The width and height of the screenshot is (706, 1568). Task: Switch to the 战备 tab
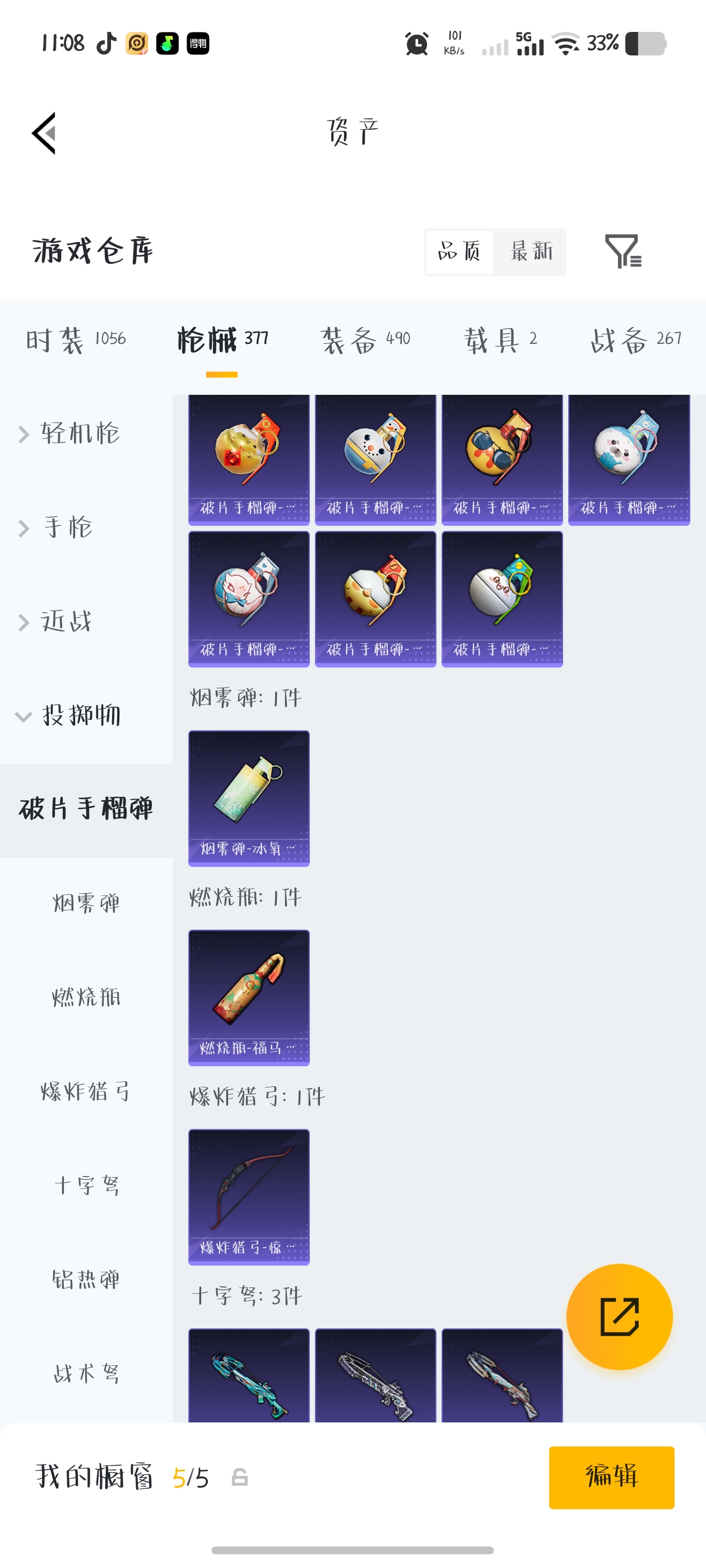point(635,339)
